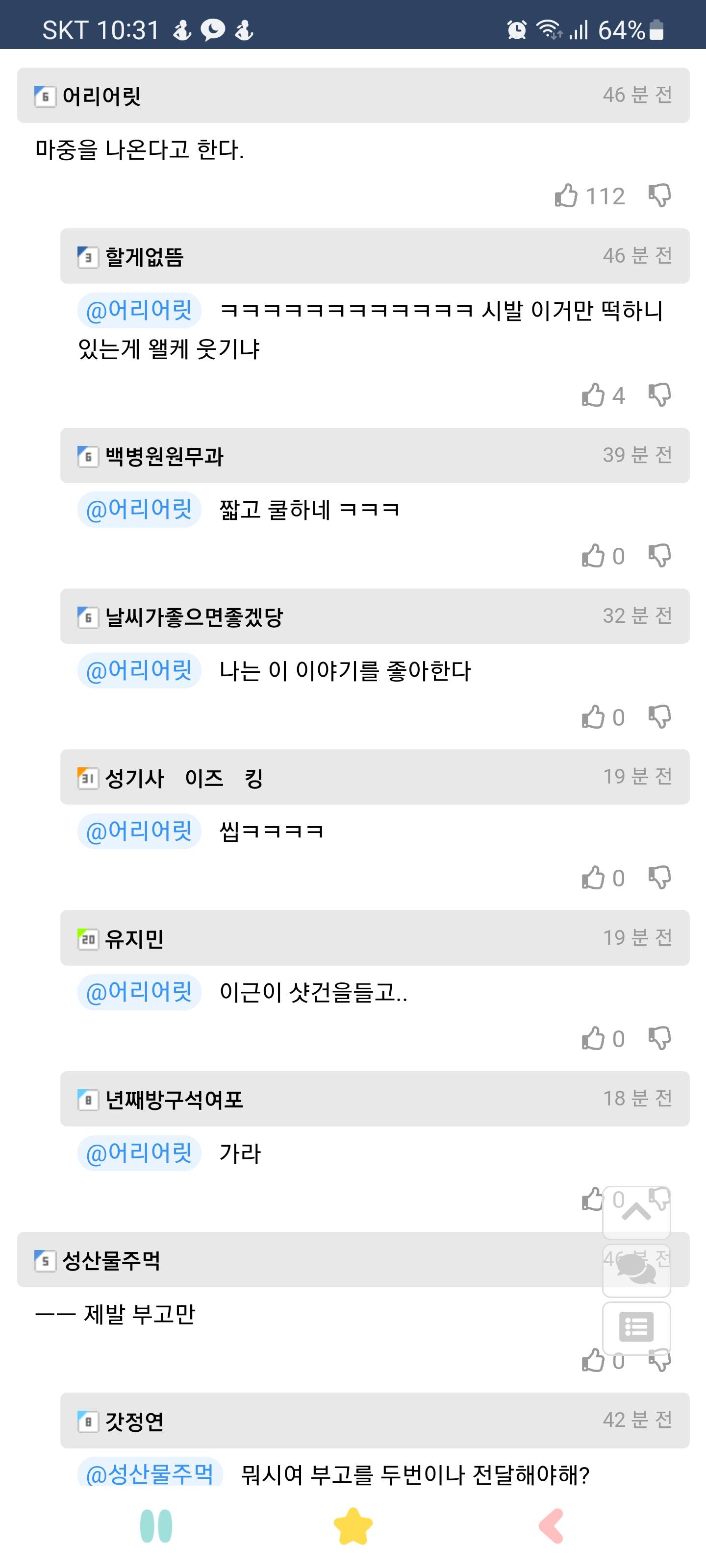Jump to top with the up-arrow button
This screenshot has height=1568, width=706.
click(636, 1213)
